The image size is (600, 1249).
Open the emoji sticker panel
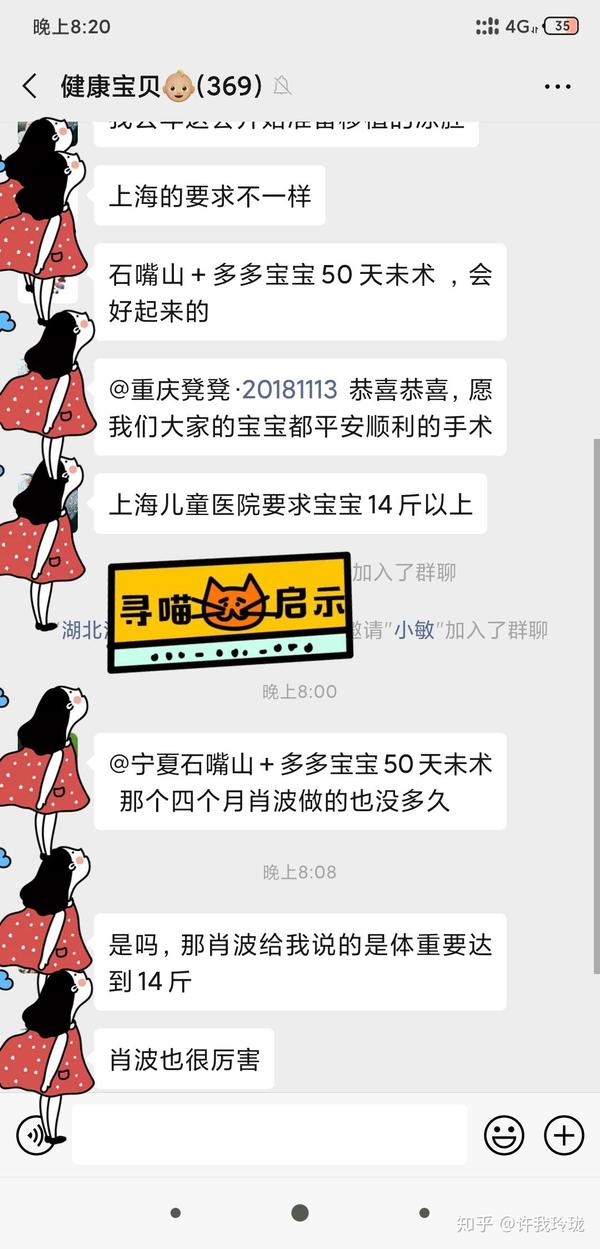(504, 1135)
